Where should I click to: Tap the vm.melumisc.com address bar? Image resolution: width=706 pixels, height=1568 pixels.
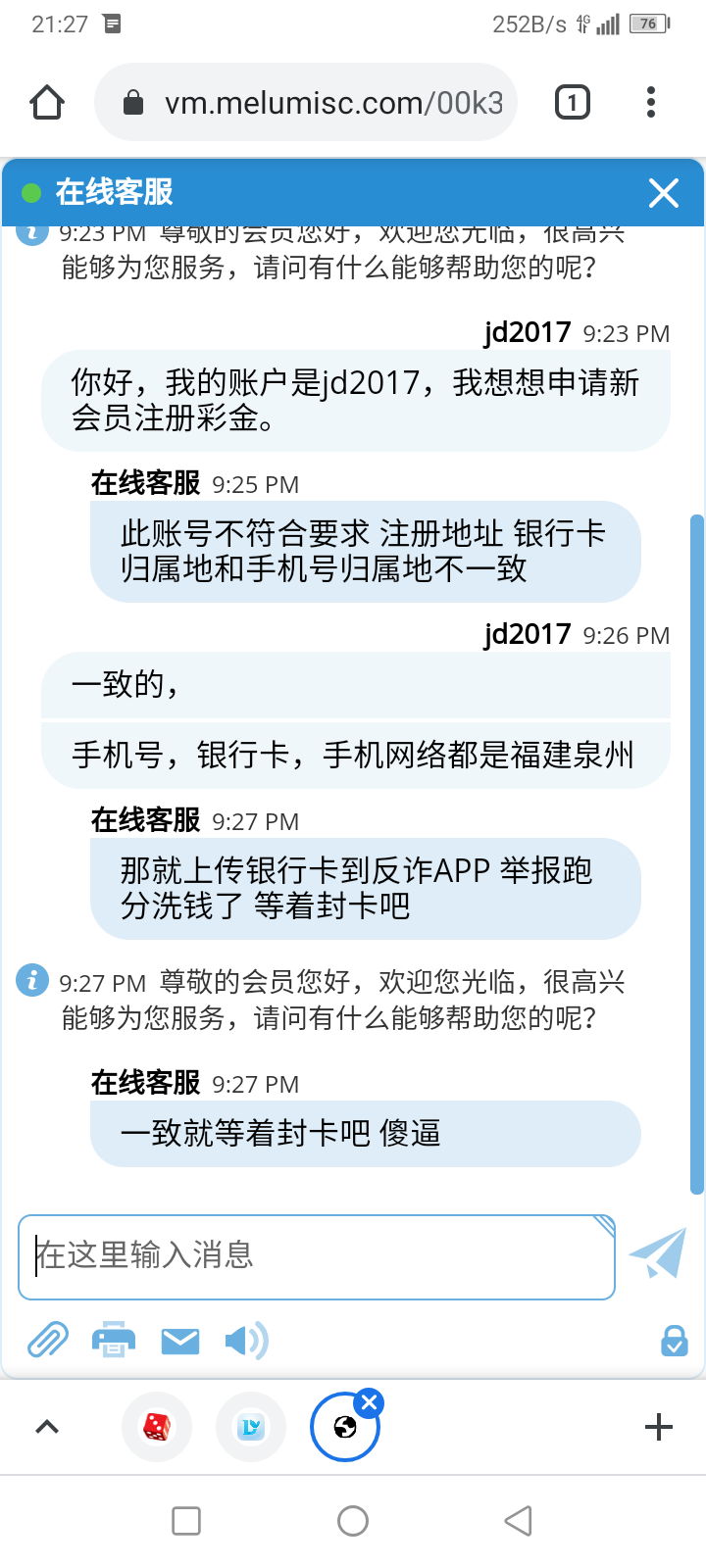click(x=306, y=102)
